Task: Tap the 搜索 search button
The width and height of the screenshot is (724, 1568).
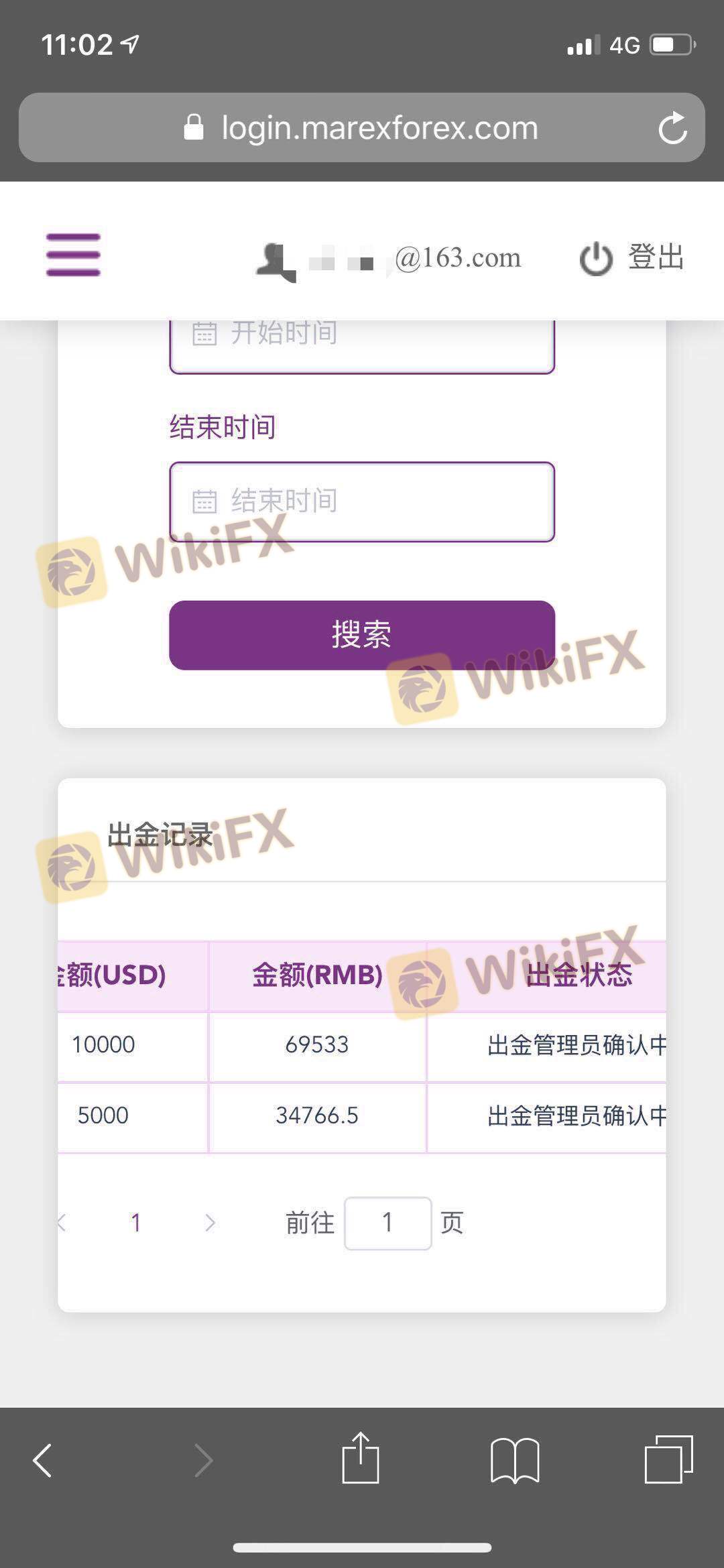Action: point(362,635)
